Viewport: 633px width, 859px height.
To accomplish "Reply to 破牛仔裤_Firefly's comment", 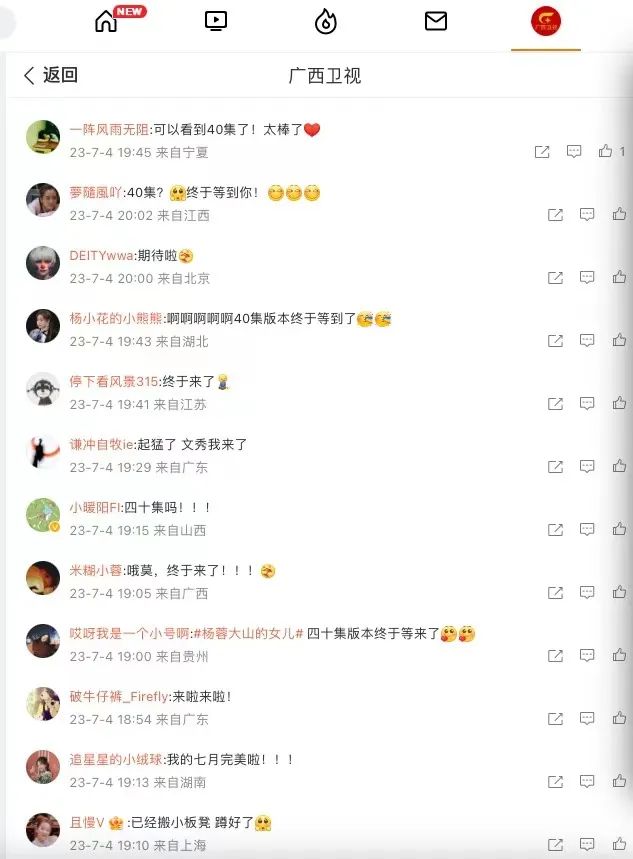I will pos(588,719).
